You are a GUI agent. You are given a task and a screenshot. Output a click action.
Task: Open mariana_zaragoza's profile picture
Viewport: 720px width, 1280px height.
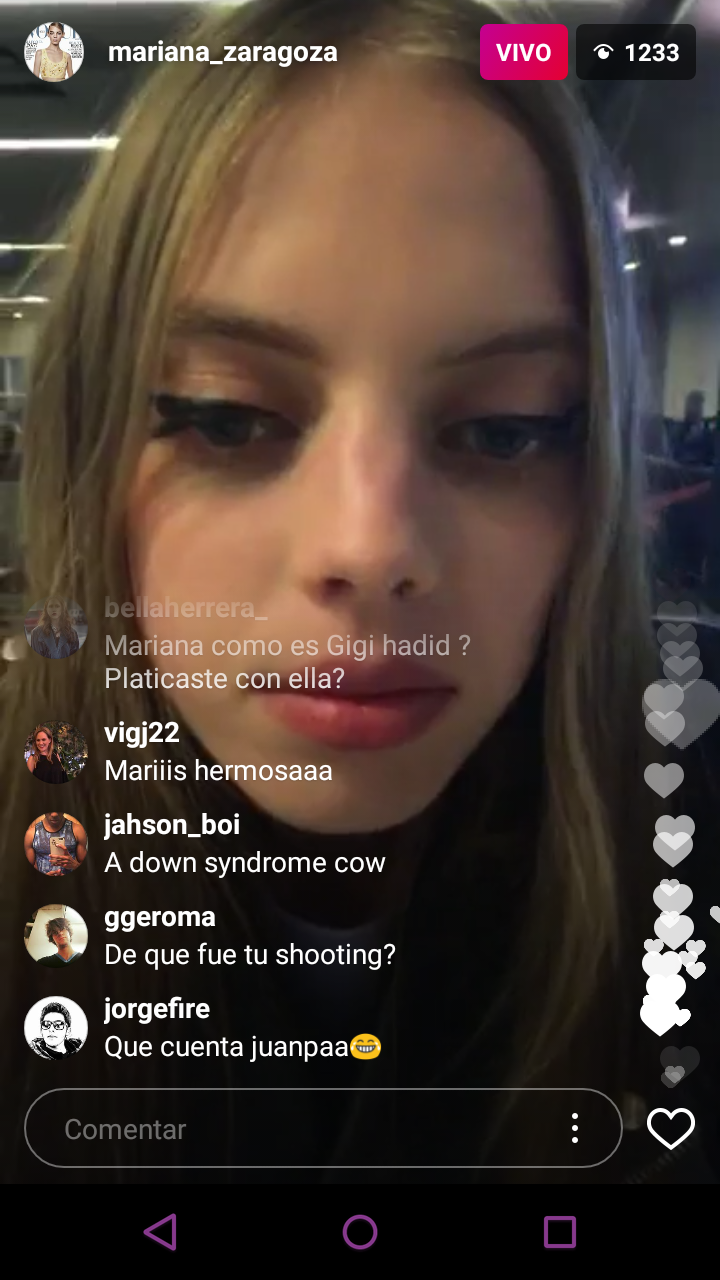coord(54,52)
